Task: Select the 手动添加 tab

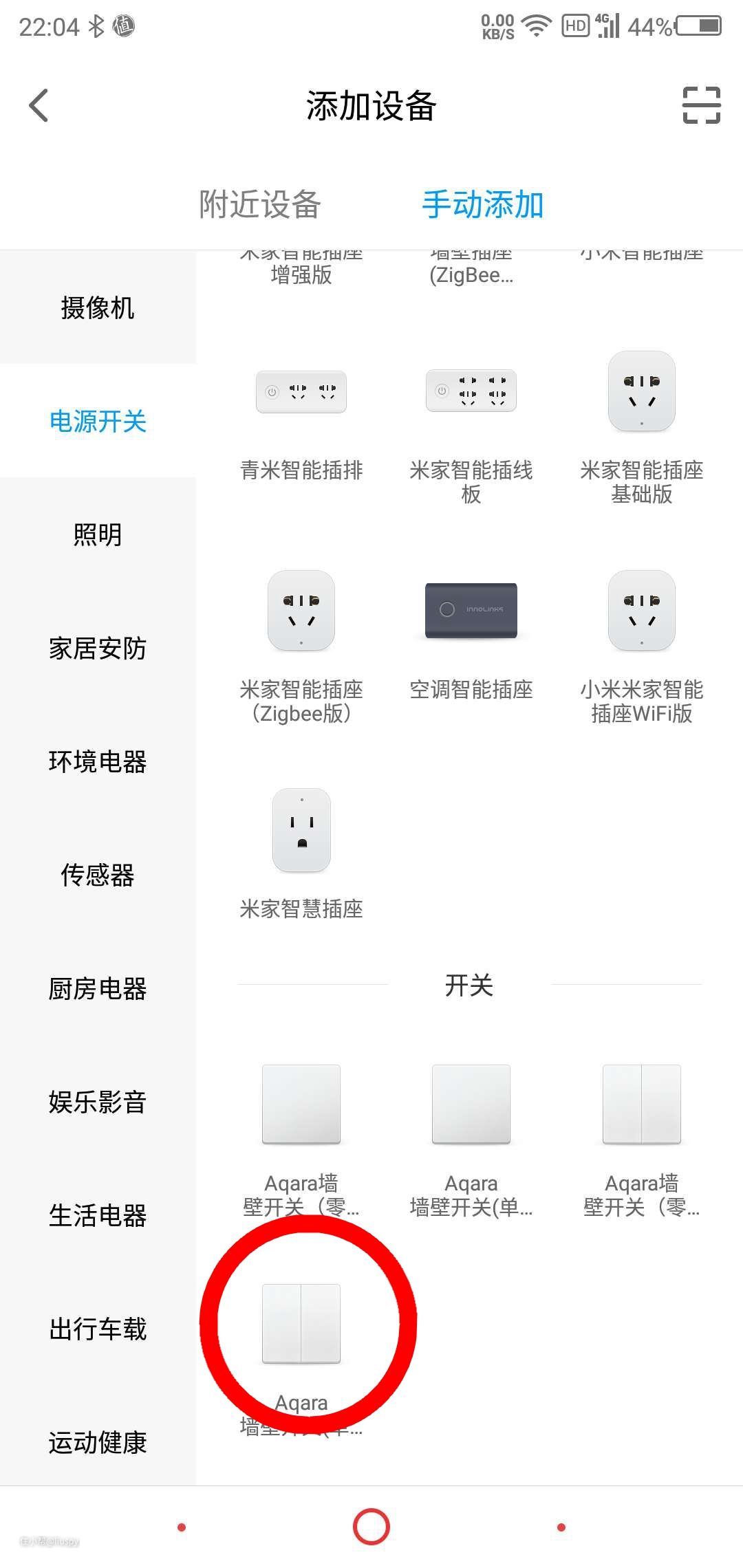Action: point(483,204)
